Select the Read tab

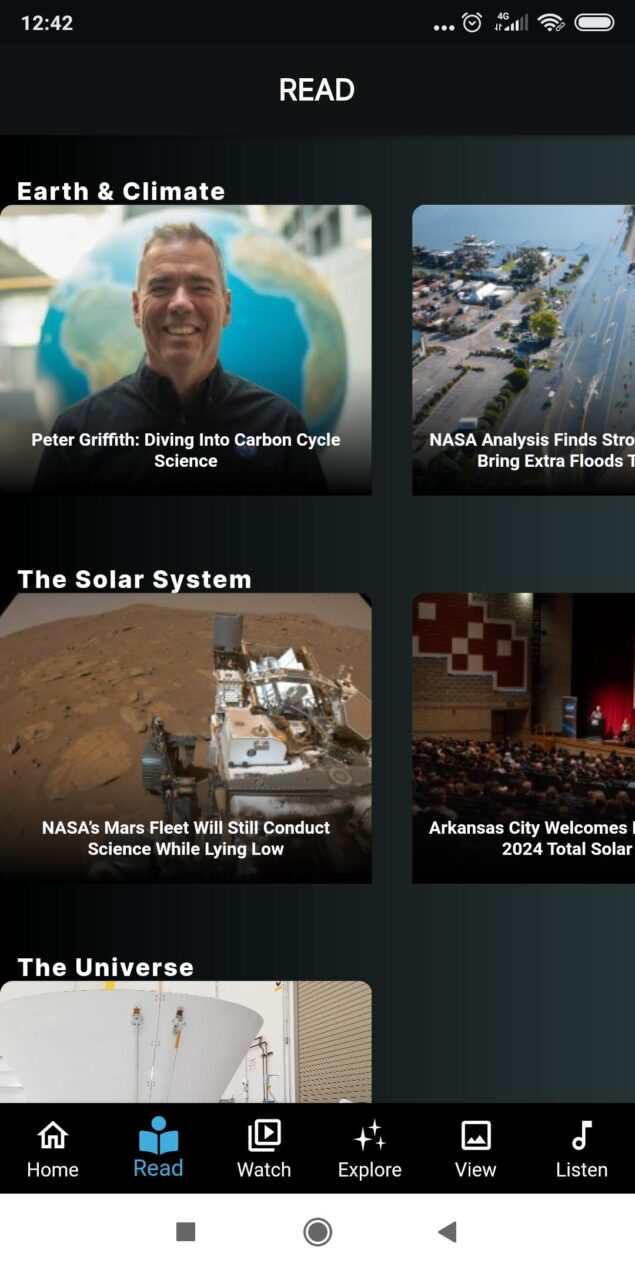158,1148
